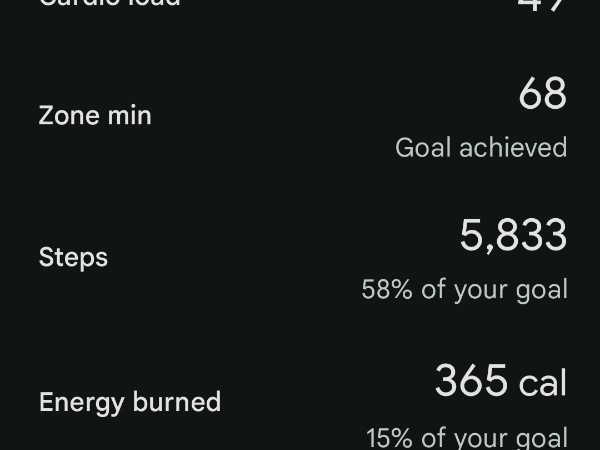Open the Steps details row

300,259
